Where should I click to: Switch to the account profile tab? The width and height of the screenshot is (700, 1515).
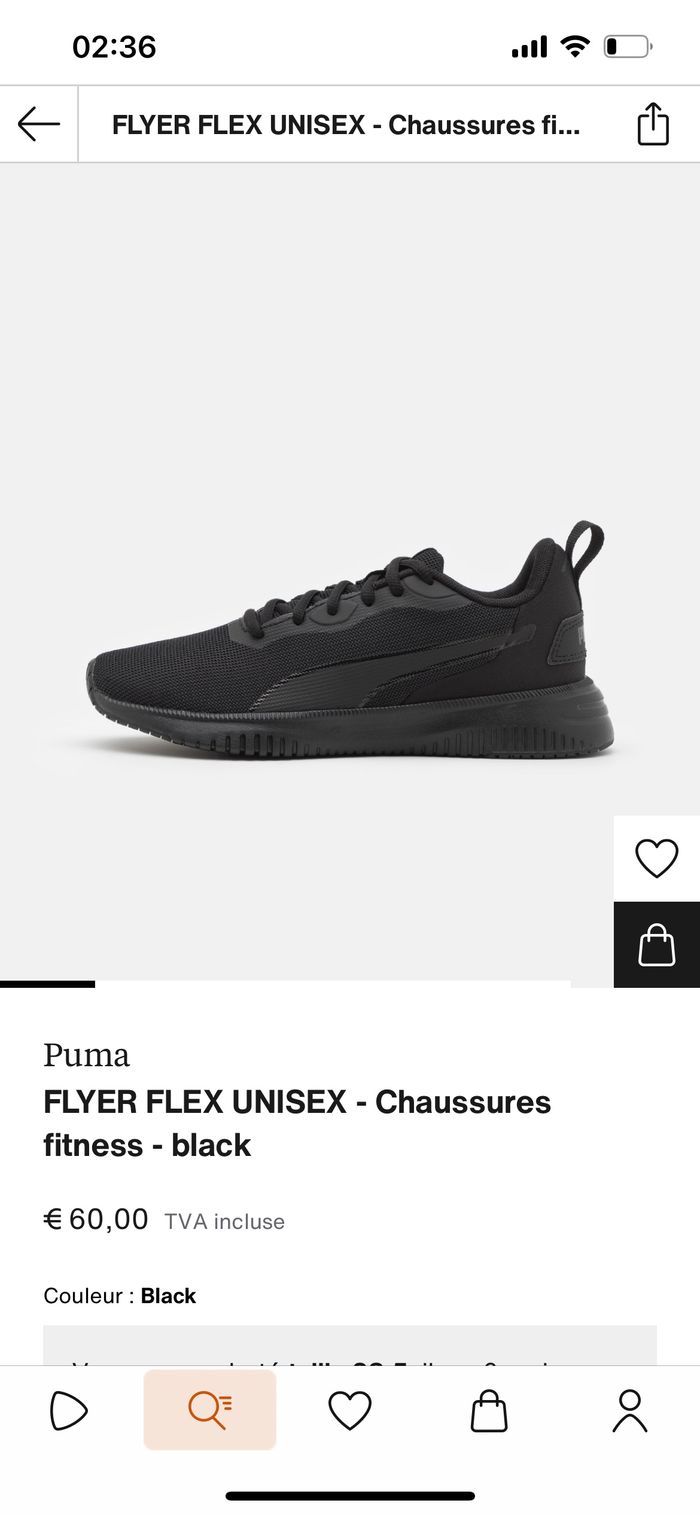630,1410
